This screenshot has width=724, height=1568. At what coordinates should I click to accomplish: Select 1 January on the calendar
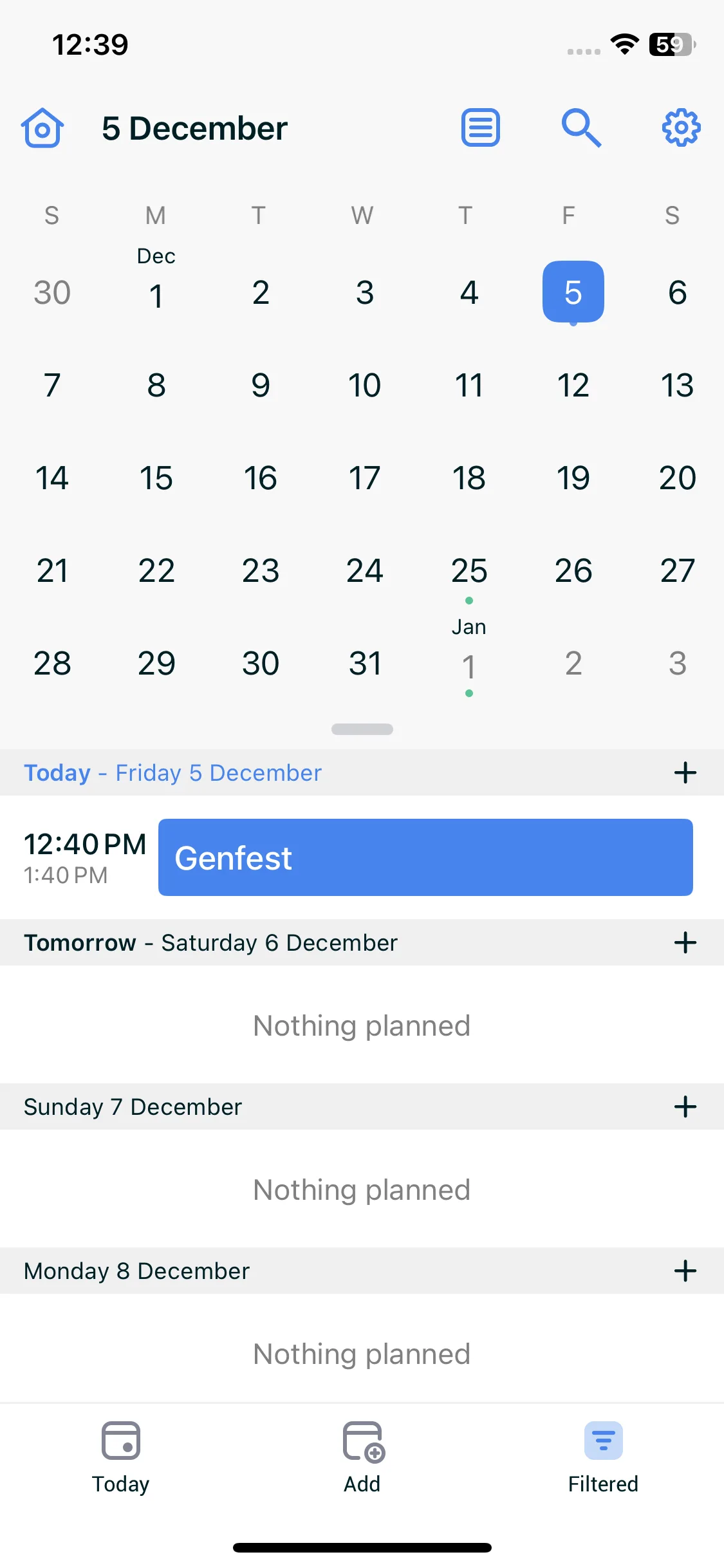(x=469, y=665)
